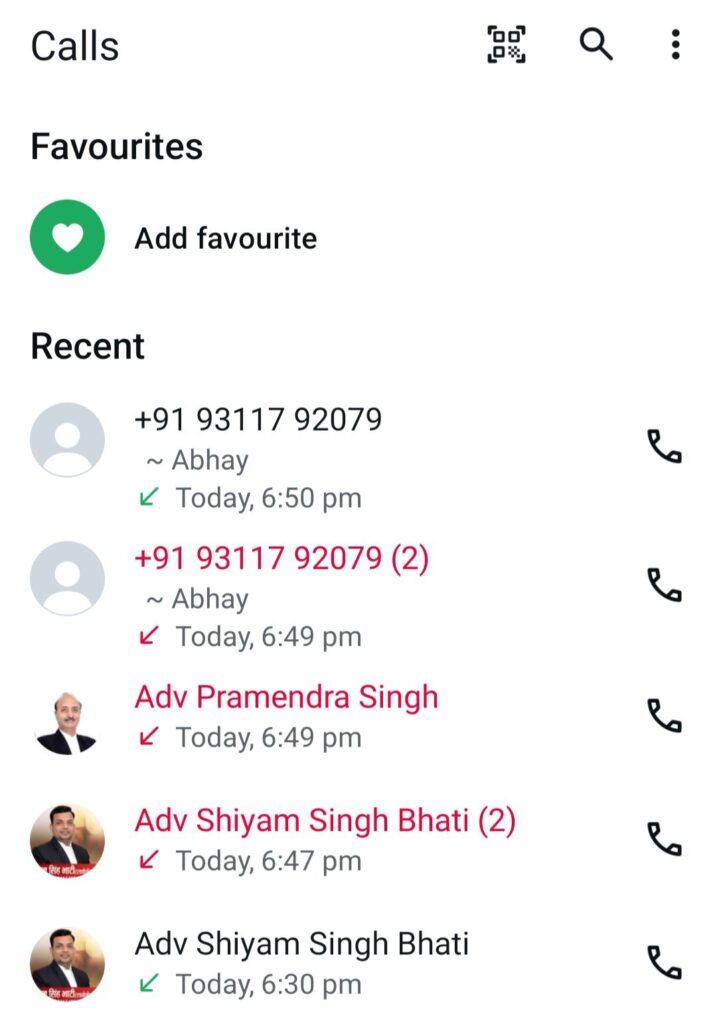Tap the phone icon on the 6:47 pm Bhati row
The image size is (717, 1024).
click(664, 840)
